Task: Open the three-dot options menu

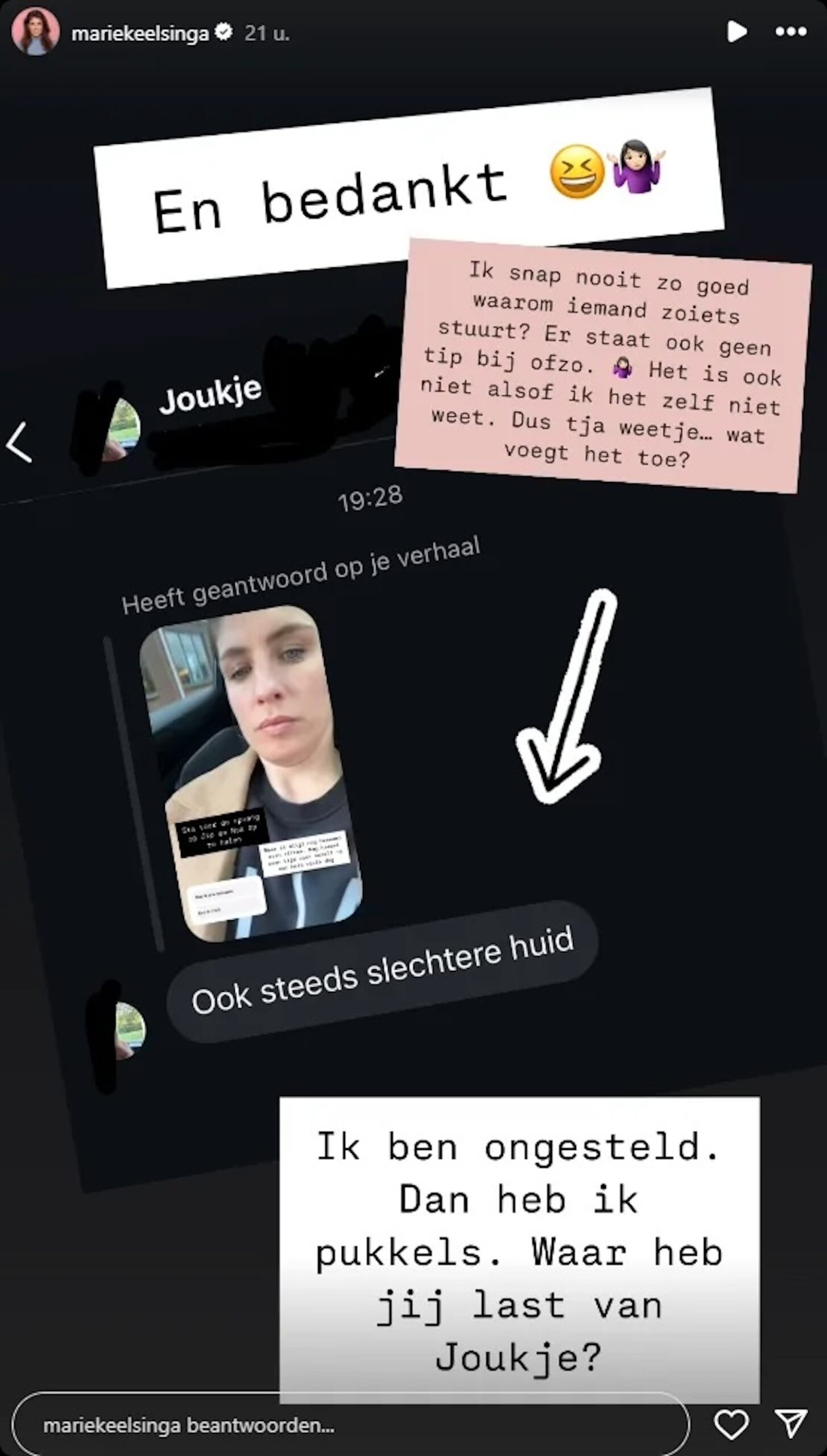Action: tap(791, 32)
